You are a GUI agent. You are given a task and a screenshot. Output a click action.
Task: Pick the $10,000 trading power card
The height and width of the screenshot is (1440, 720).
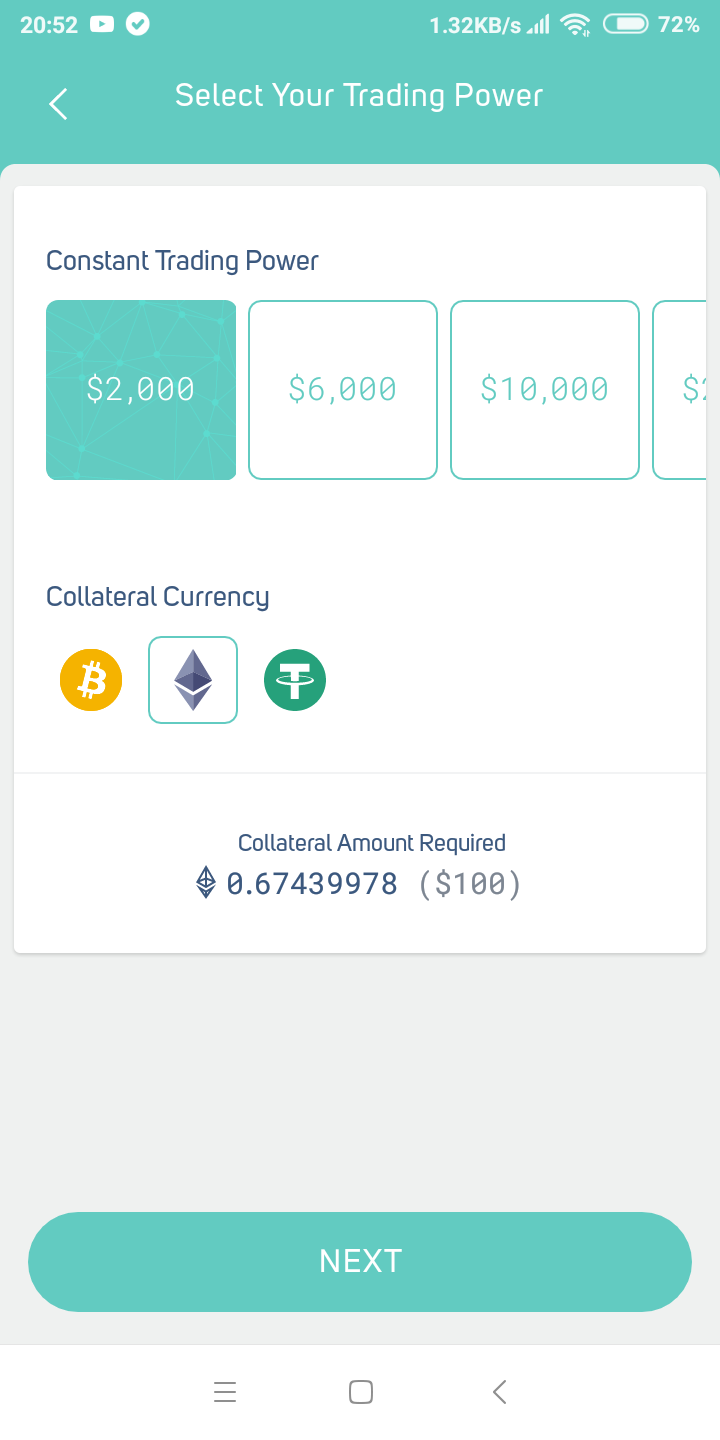click(x=545, y=390)
